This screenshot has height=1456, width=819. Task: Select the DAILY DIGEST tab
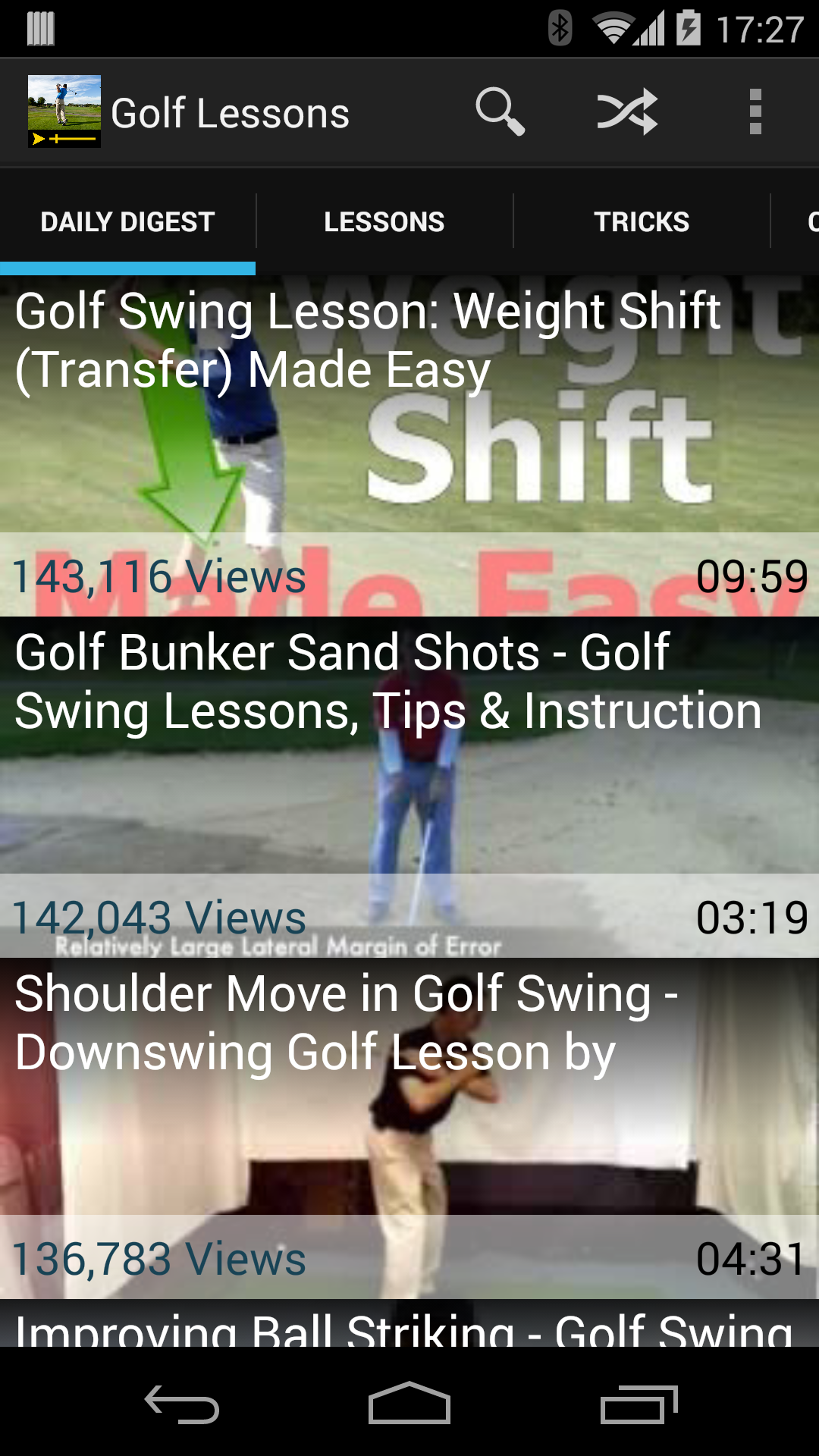[127, 221]
